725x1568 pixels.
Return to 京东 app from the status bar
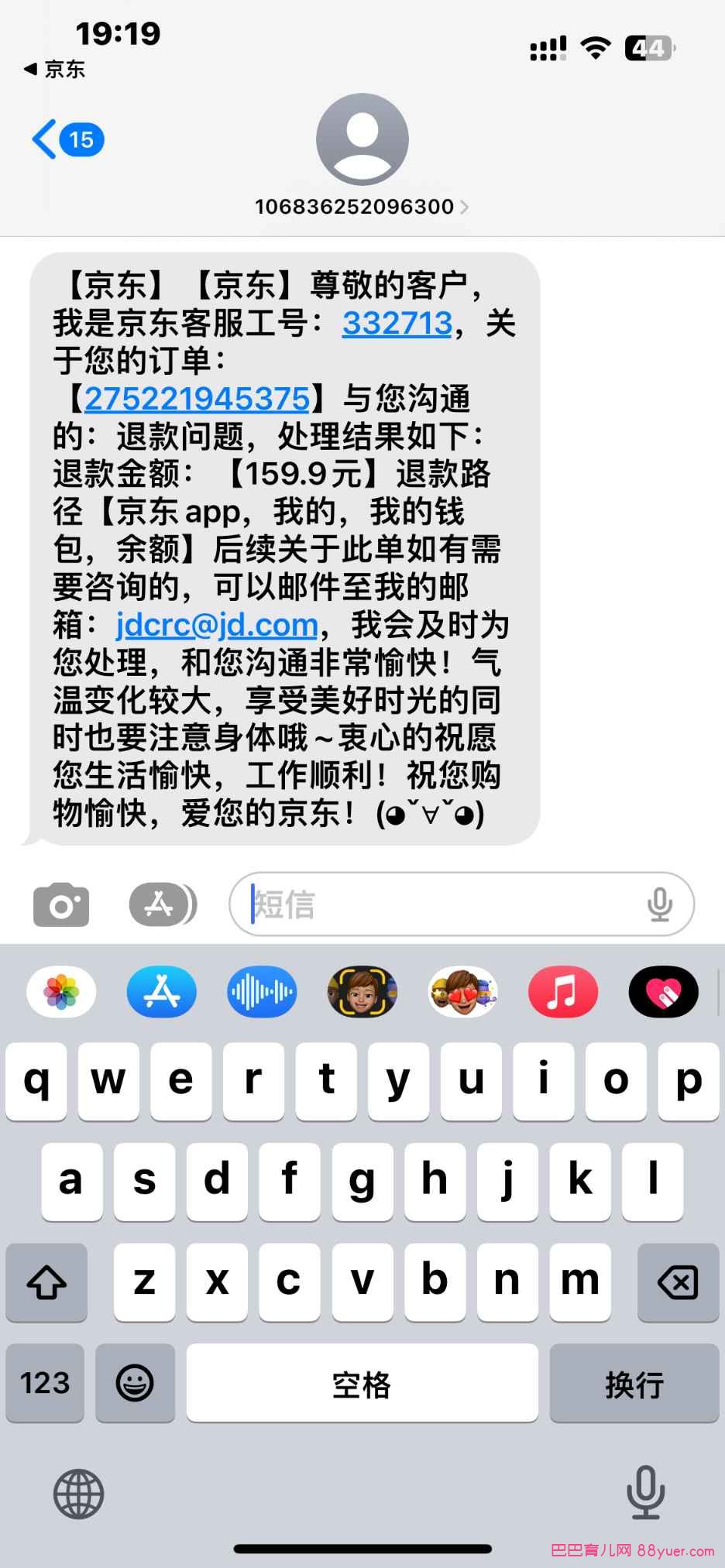click(54, 70)
